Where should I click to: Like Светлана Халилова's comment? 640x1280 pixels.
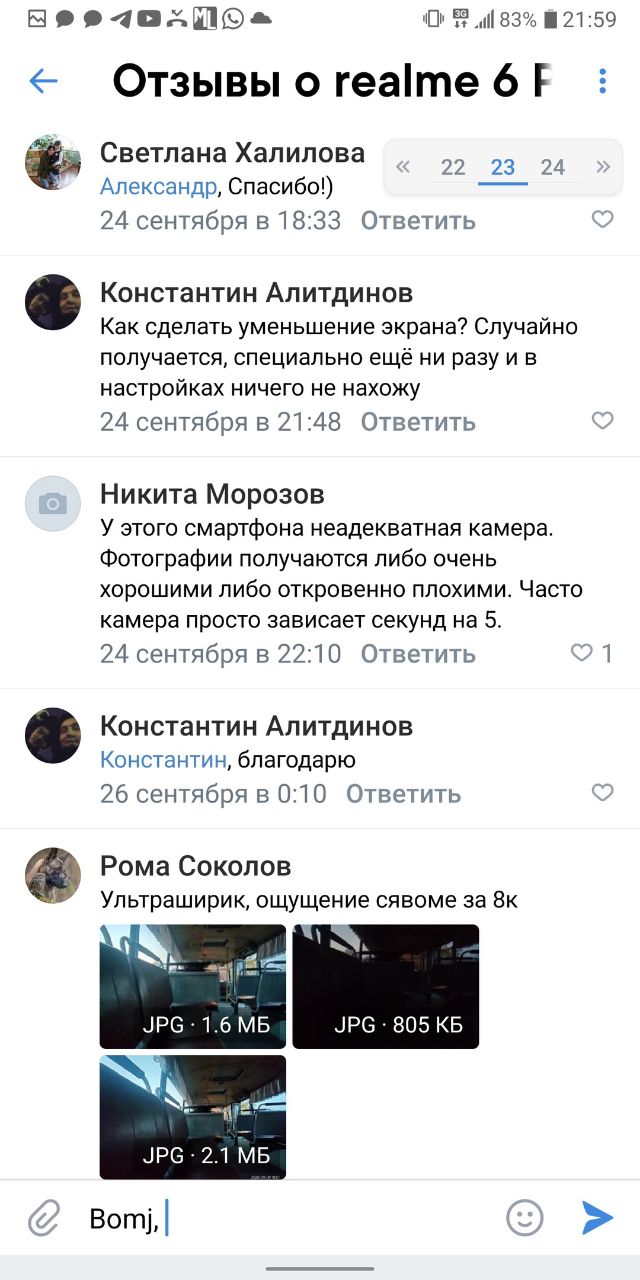coord(602,219)
